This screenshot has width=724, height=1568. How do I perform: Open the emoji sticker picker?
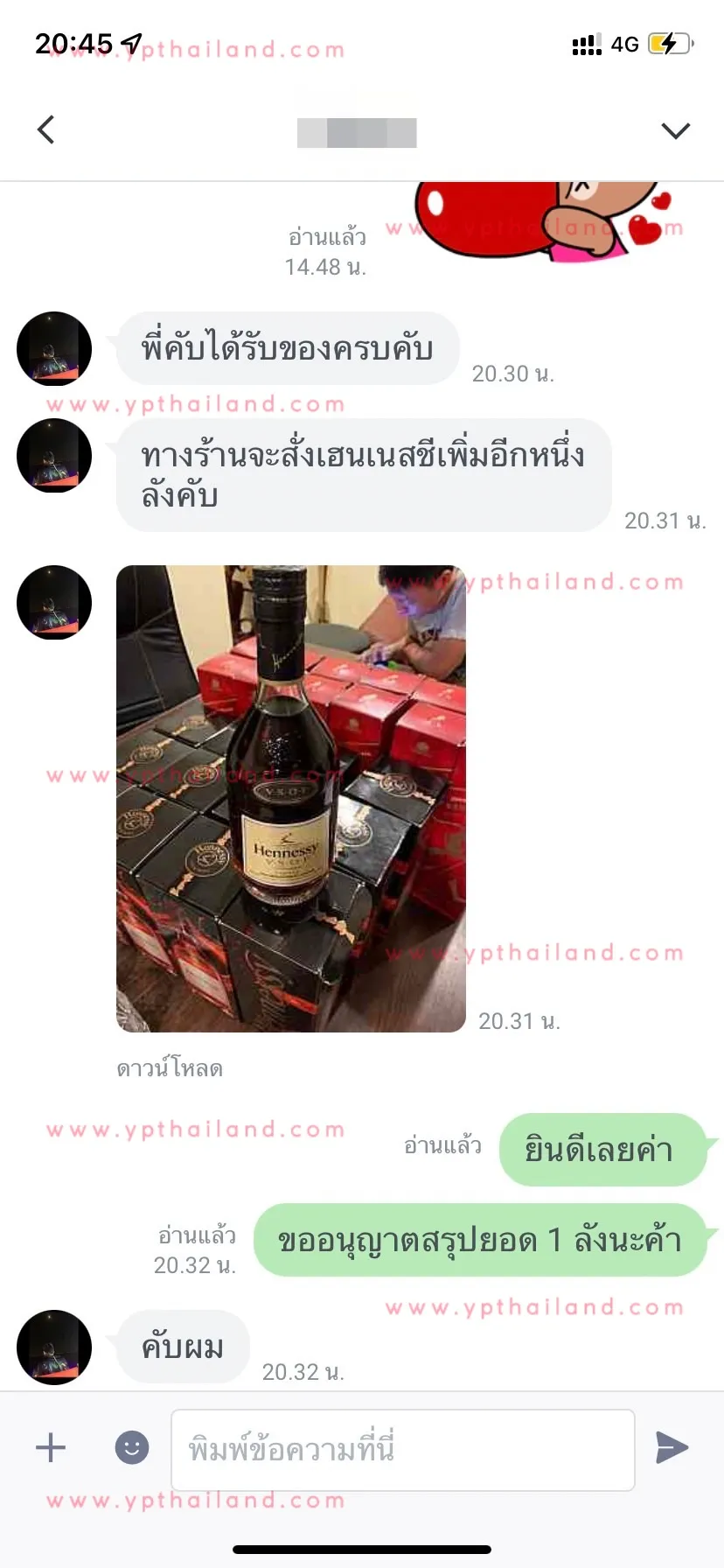point(132,1447)
